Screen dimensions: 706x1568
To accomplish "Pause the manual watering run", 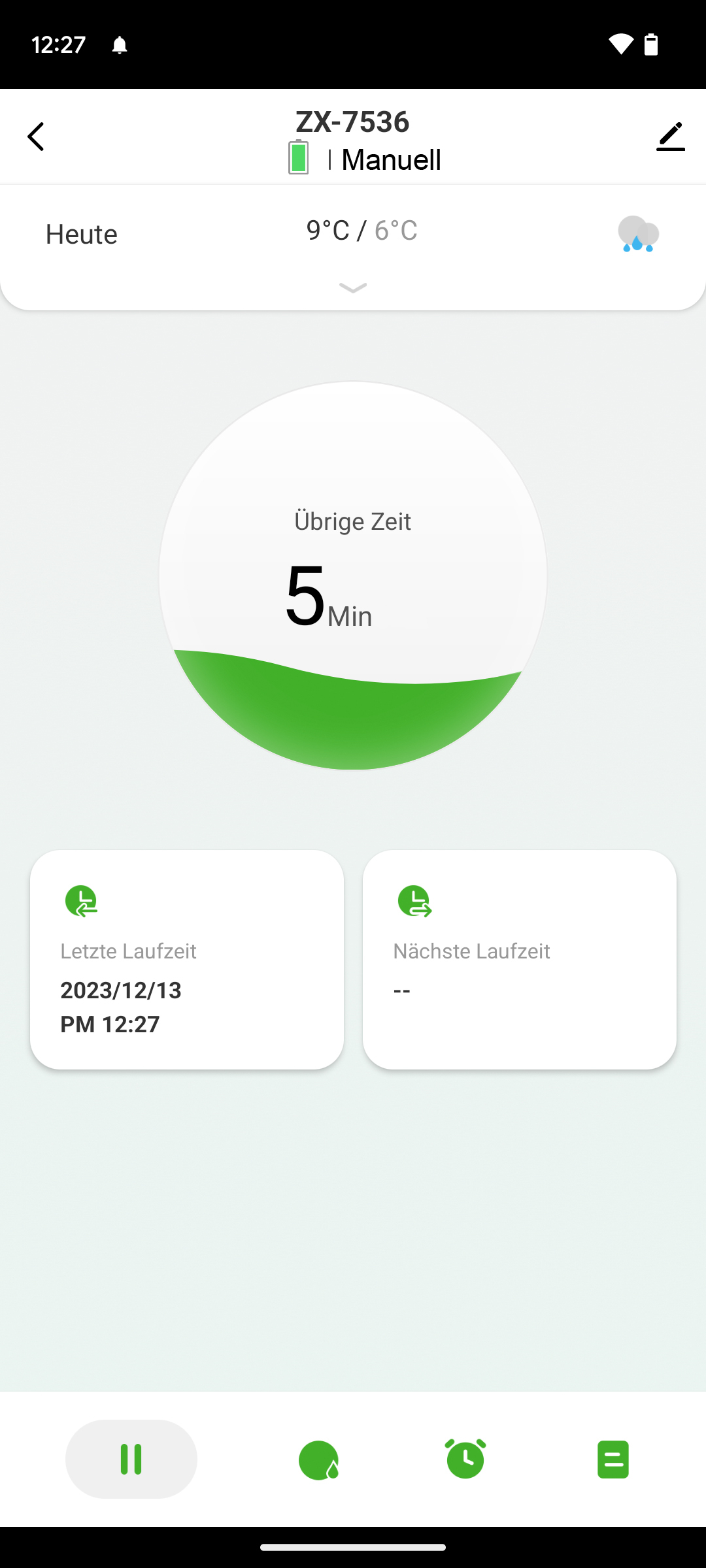I will [x=131, y=1459].
